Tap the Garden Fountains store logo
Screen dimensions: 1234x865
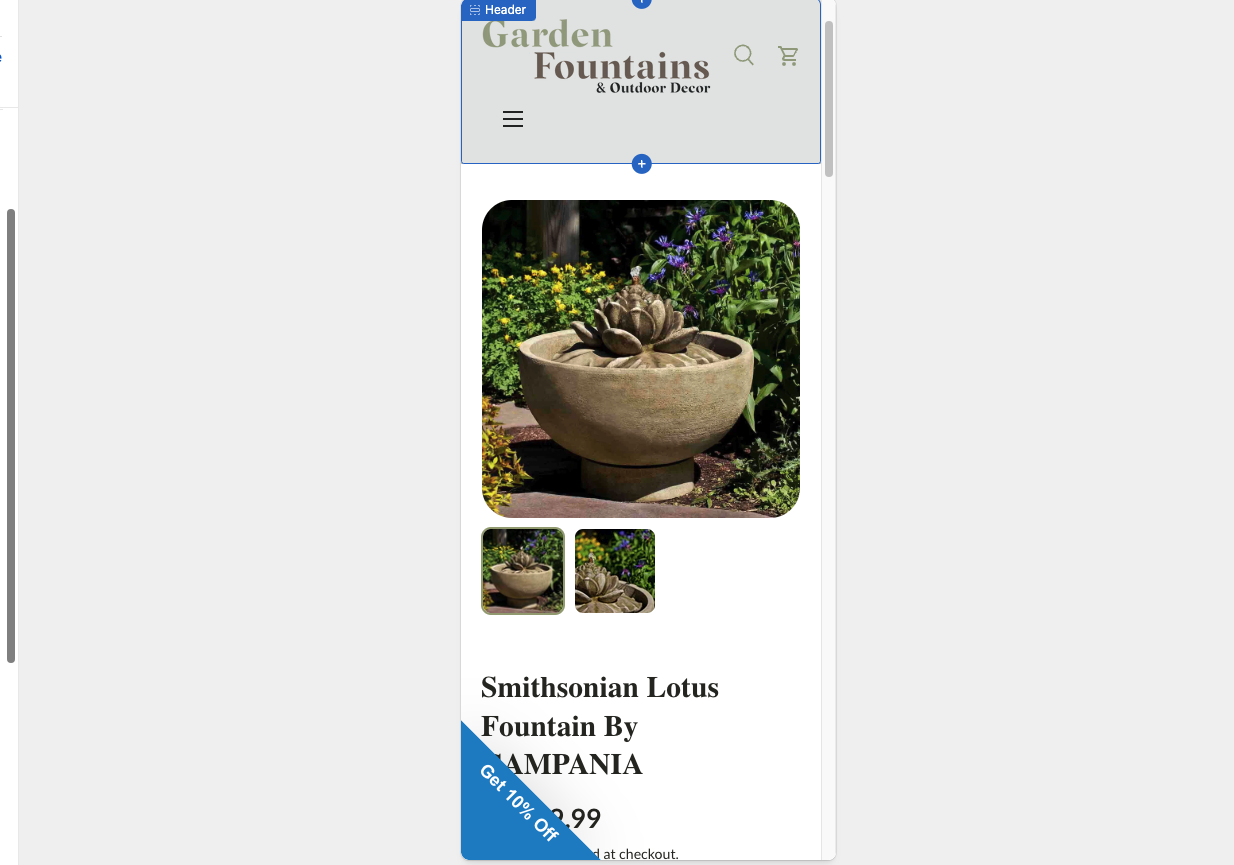click(596, 58)
